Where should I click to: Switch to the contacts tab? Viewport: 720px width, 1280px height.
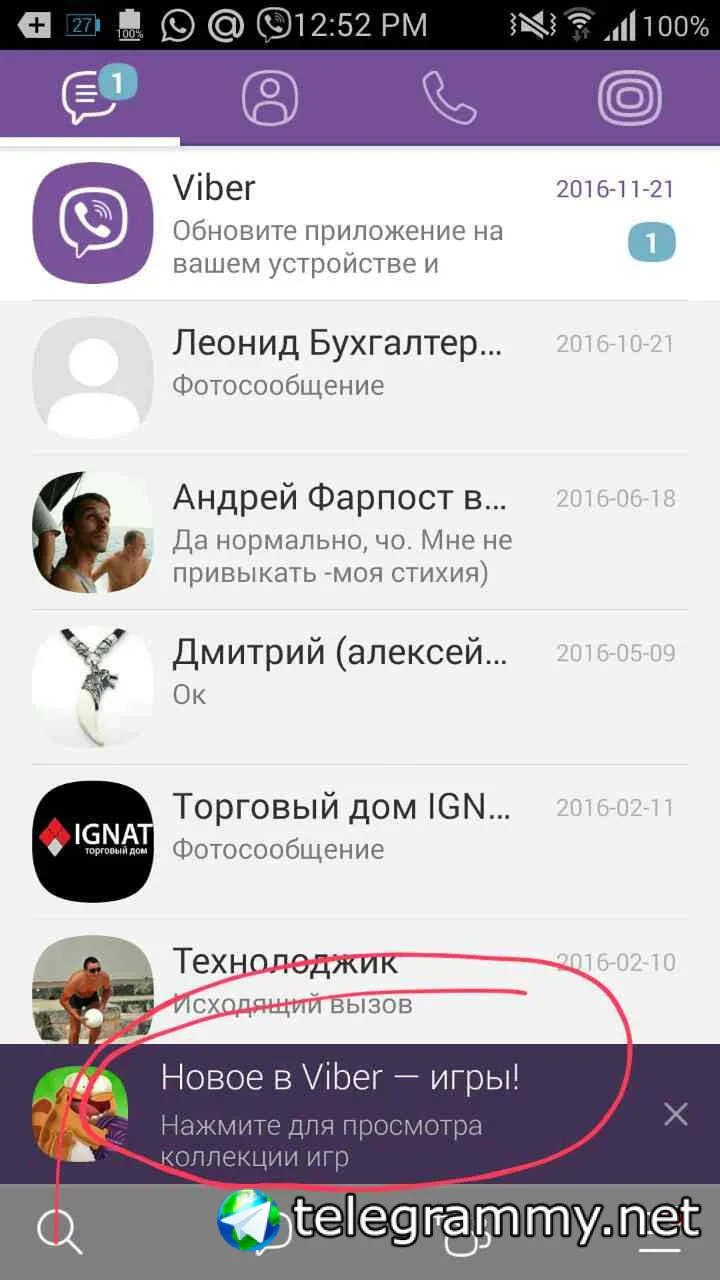[x=270, y=97]
